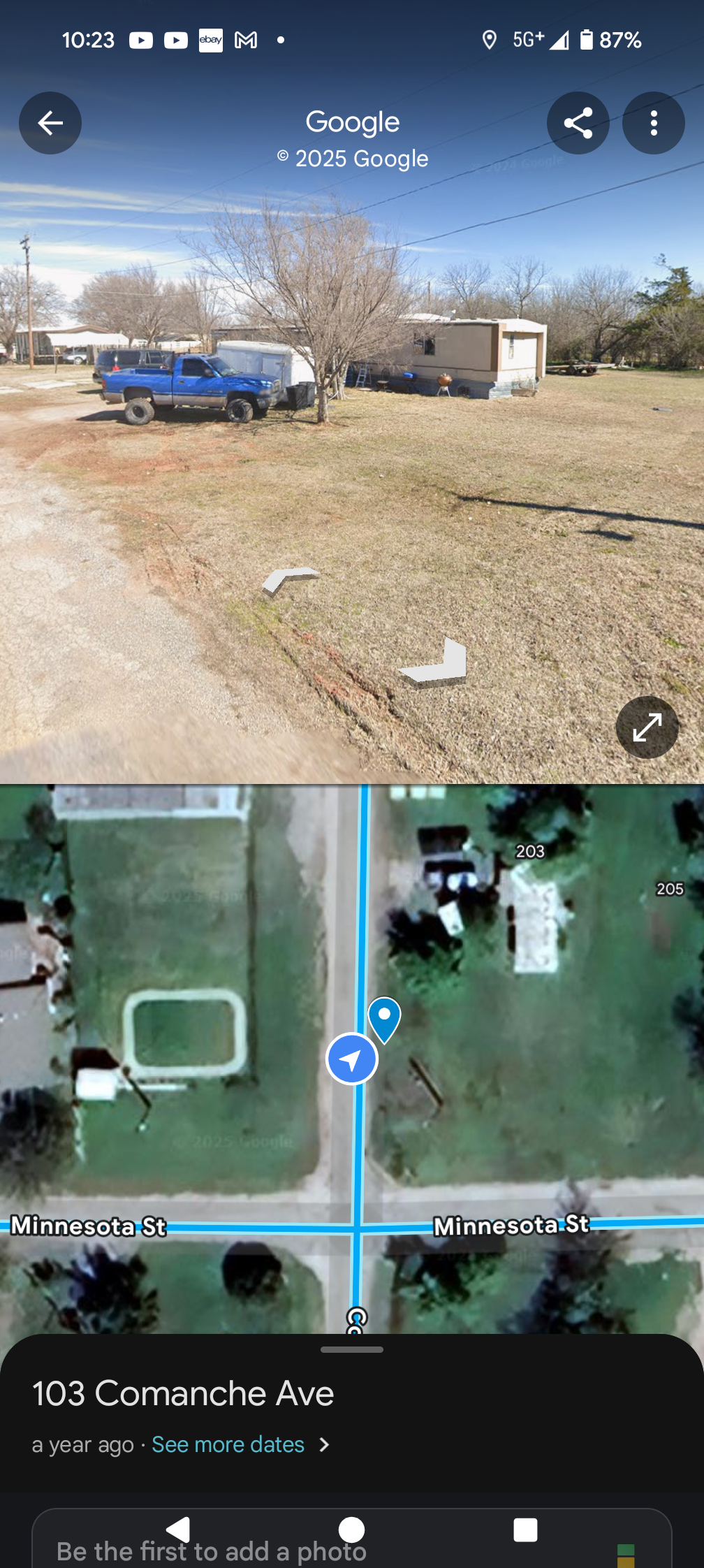Go back with the top-left arrow
The image size is (704, 1568).
tap(50, 123)
